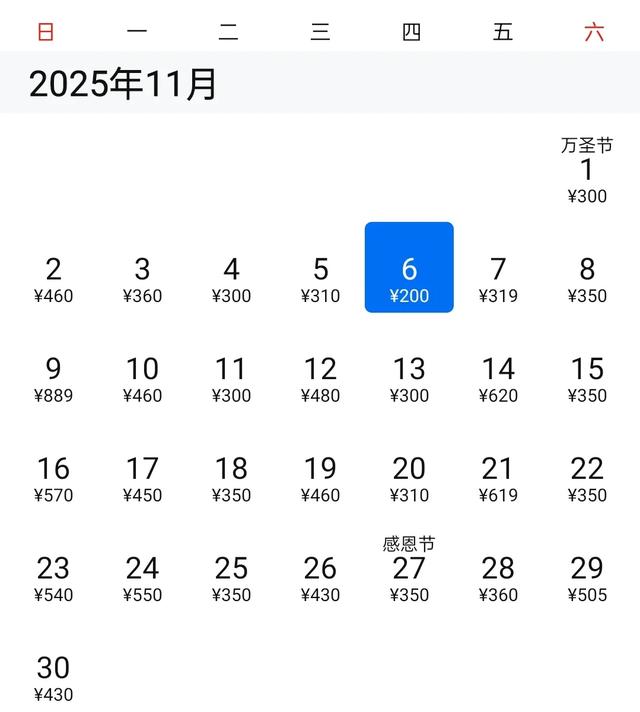This screenshot has height=712, width=640.
Task: Pick November 23 priced ¥540
Action: (x=53, y=578)
